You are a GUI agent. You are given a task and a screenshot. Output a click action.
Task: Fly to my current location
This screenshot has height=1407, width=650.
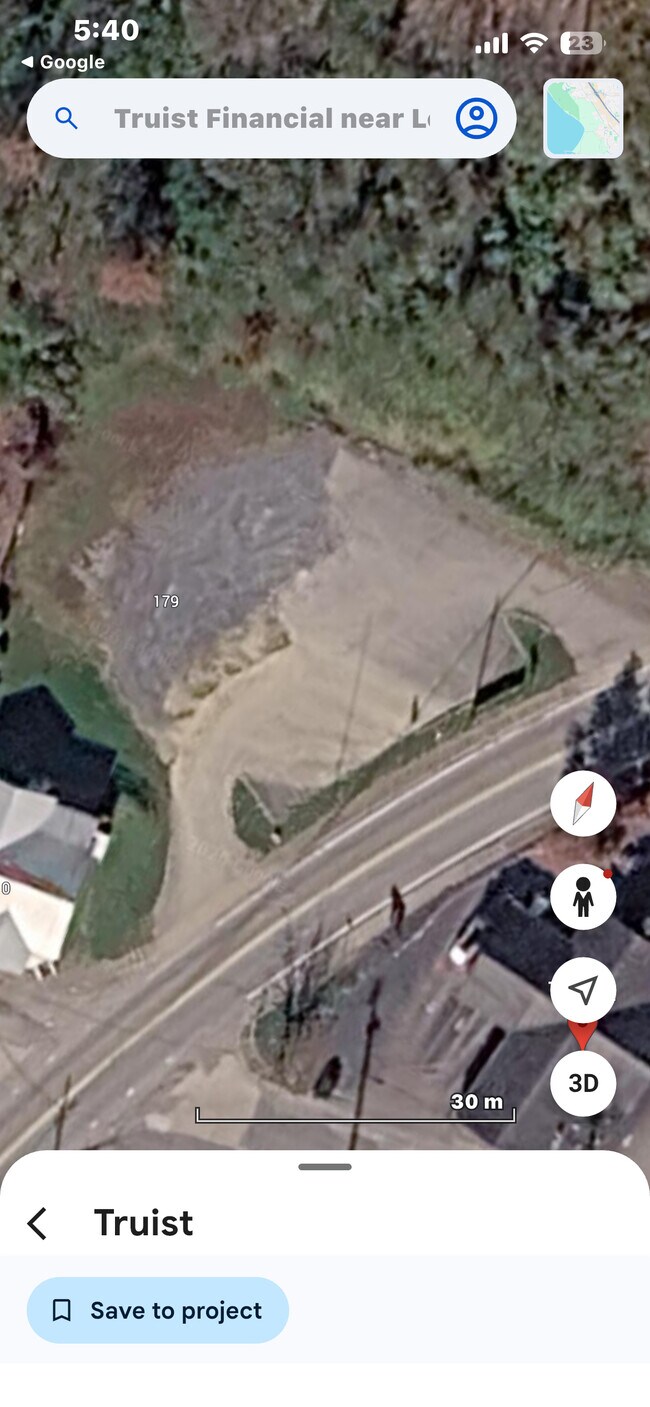[x=583, y=990]
